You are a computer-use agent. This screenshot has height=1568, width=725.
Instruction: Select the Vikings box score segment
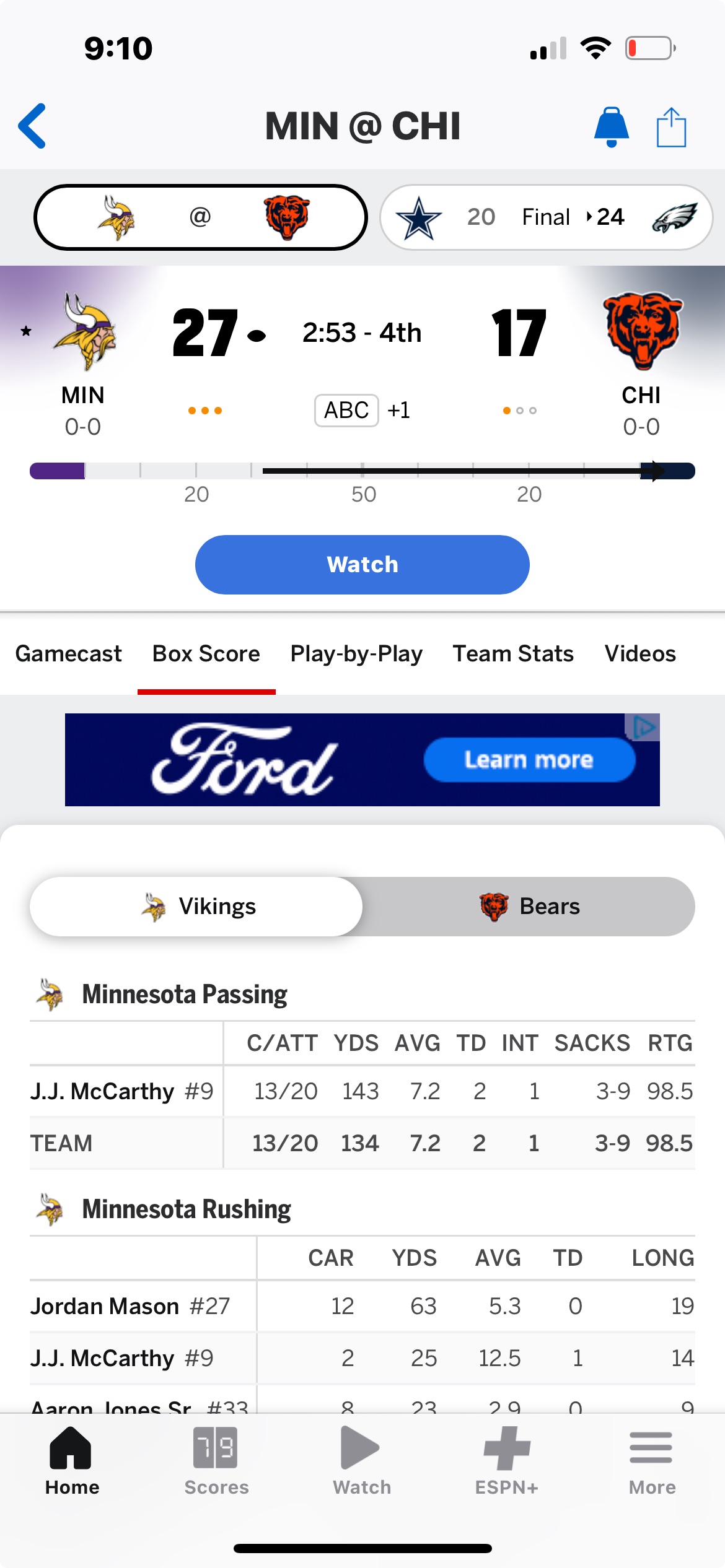pos(197,907)
